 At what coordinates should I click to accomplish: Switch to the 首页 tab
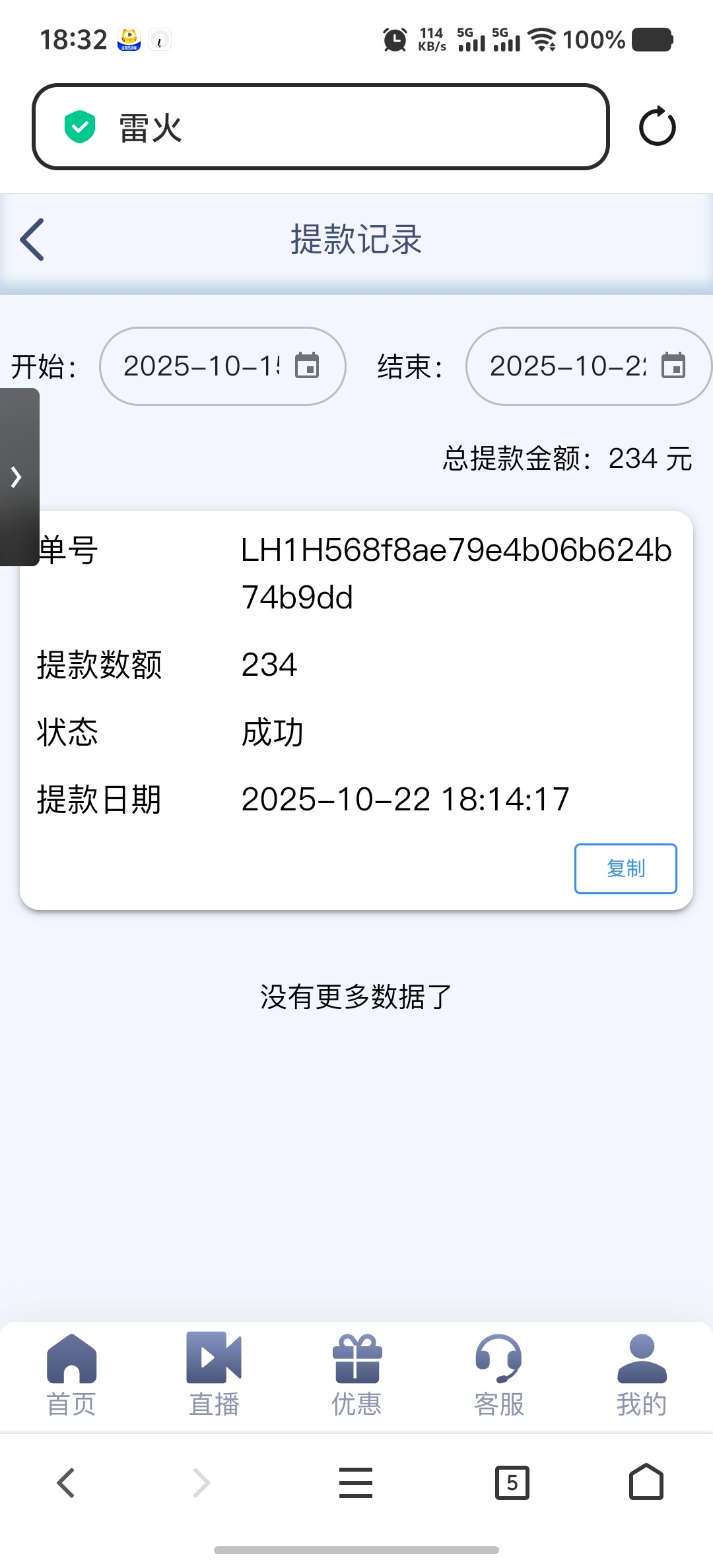point(71,1374)
